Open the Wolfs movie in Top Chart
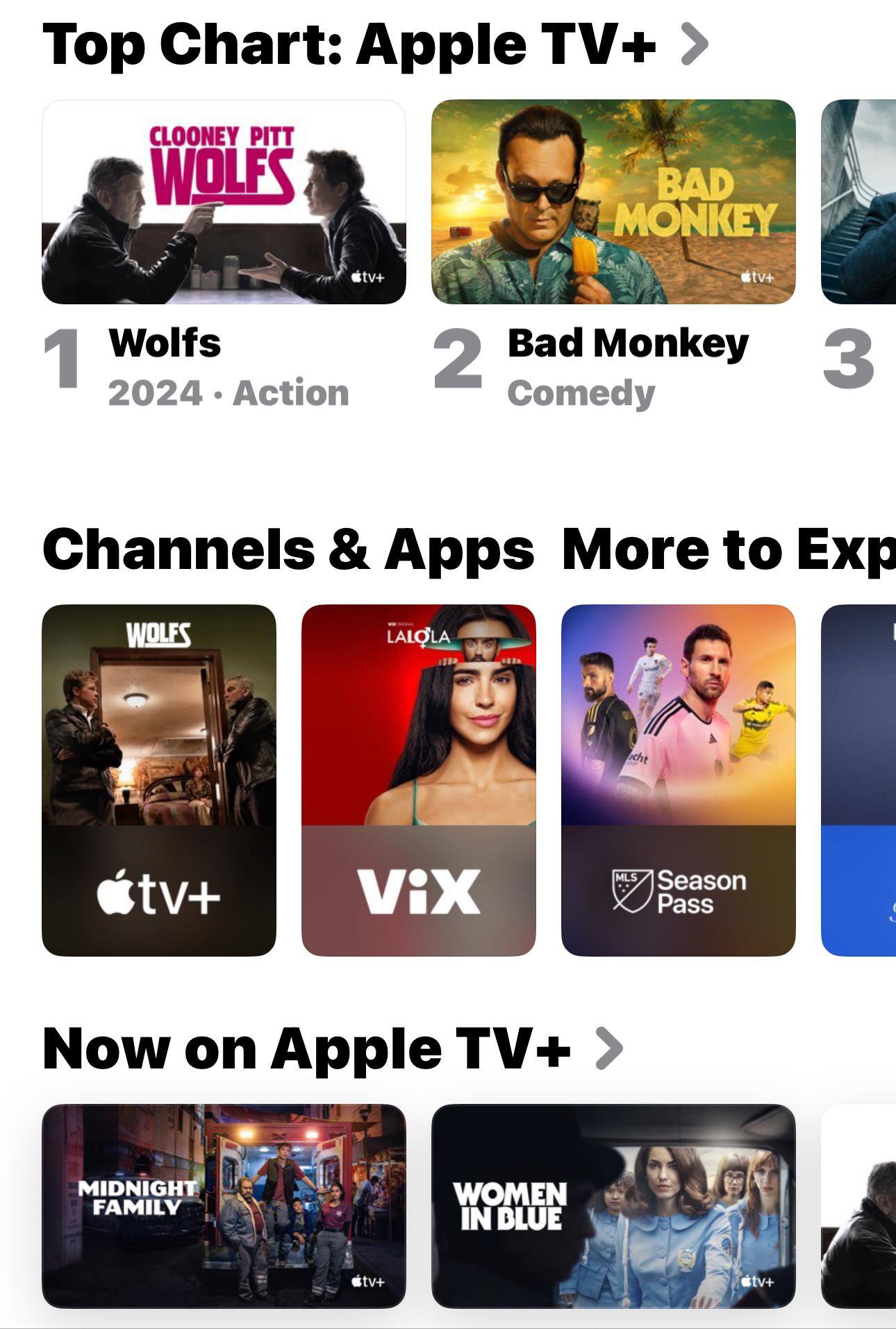The image size is (896, 1329). click(x=224, y=202)
